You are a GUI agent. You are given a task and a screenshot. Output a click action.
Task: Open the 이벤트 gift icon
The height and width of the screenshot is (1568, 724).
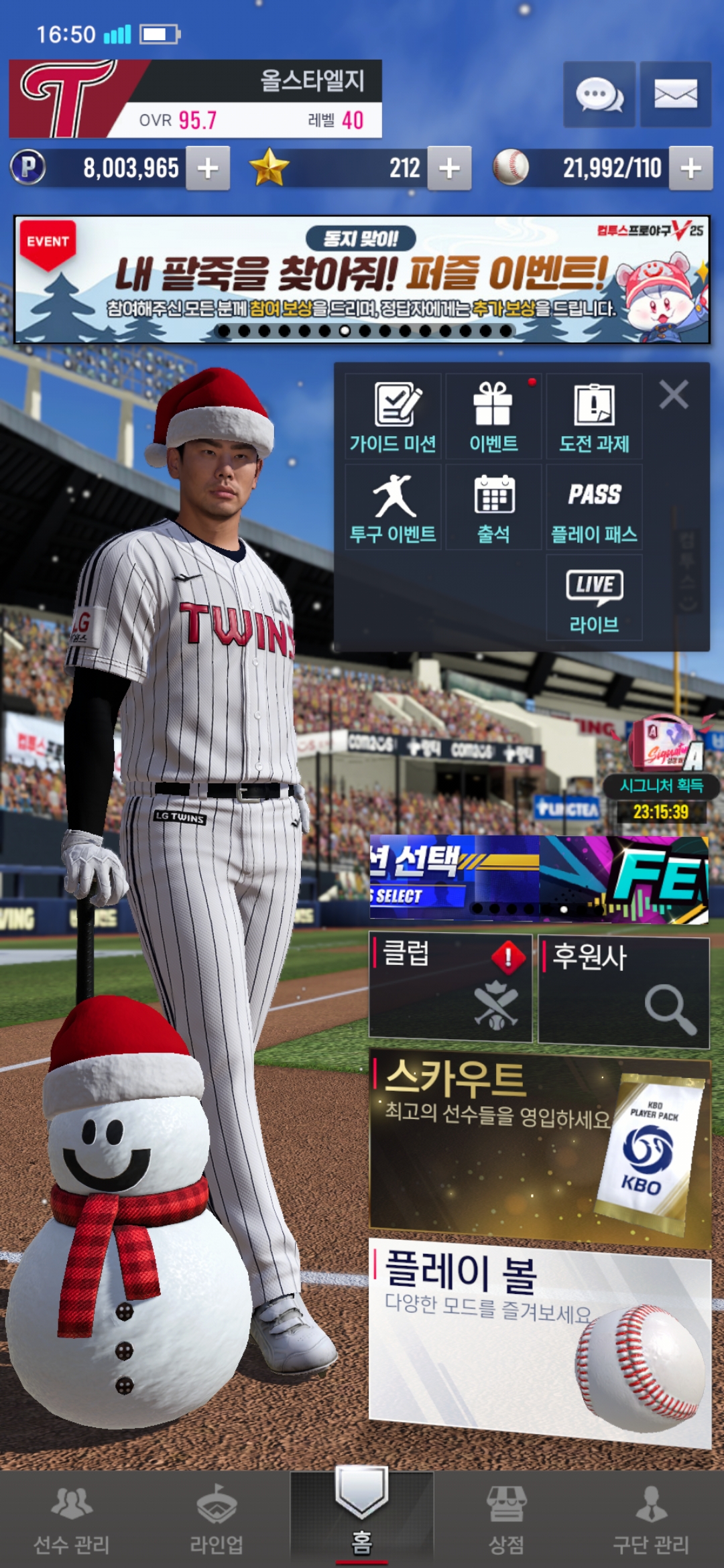pyautogui.click(x=493, y=417)
